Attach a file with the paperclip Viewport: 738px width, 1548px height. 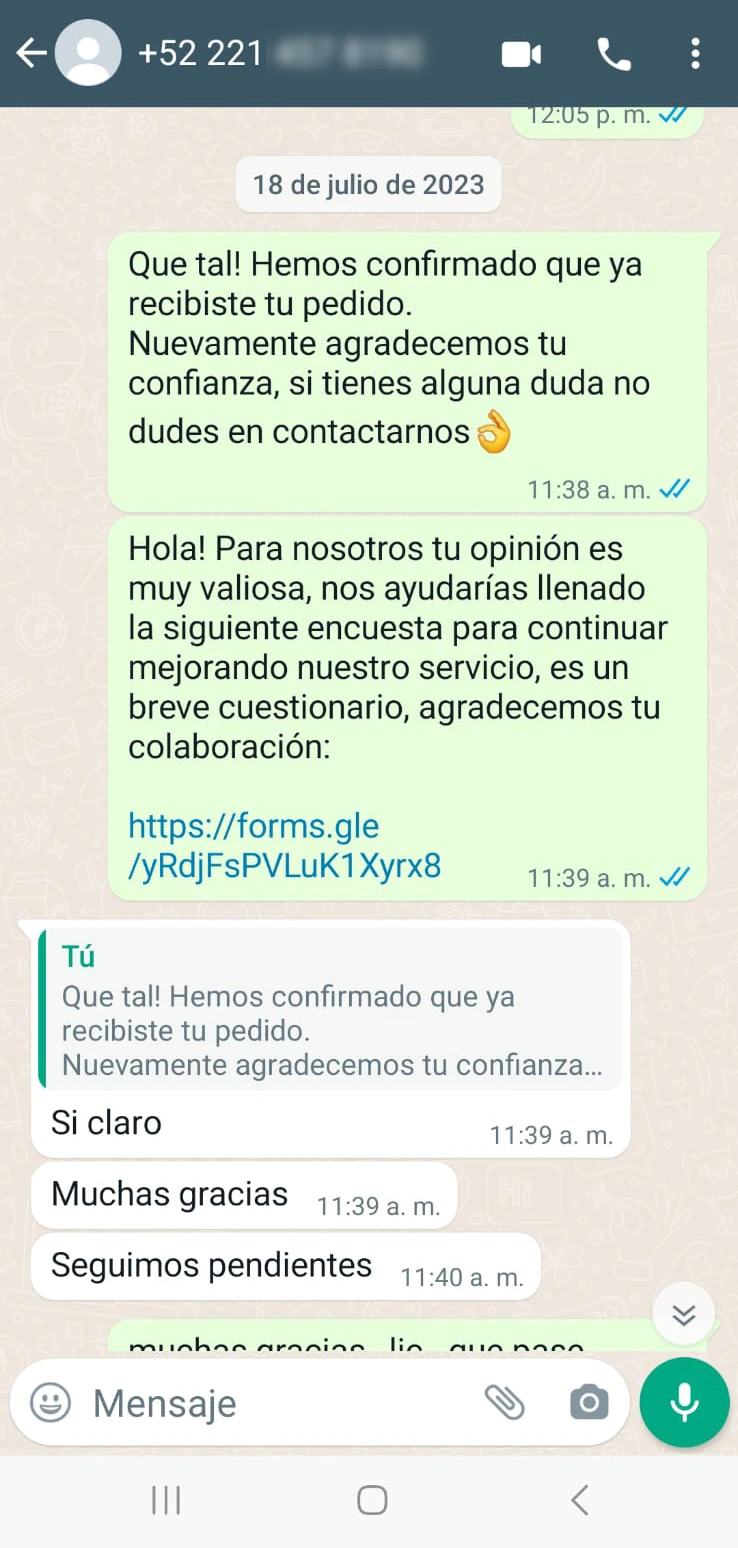click(x=505, y=1403)
